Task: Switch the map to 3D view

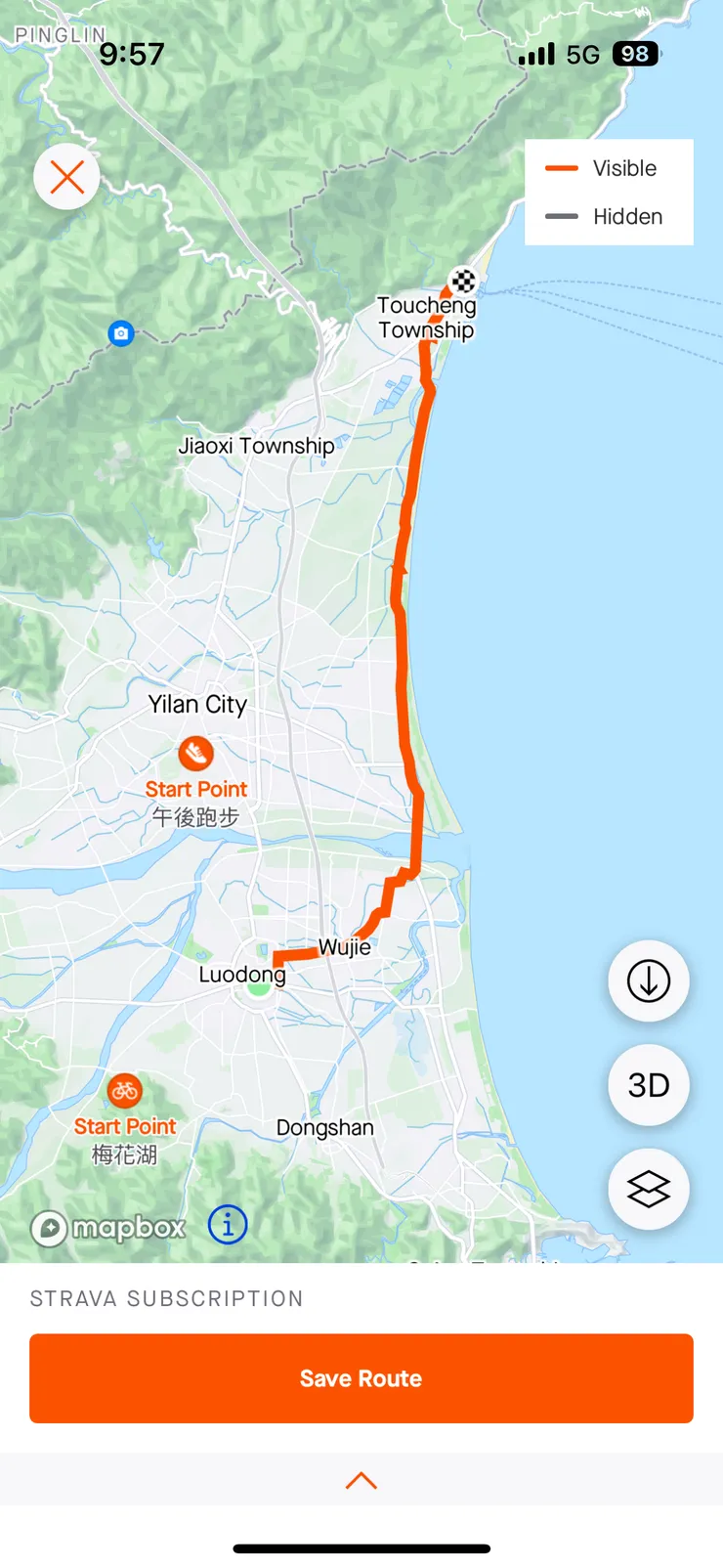Action: tap(649, 1085)
